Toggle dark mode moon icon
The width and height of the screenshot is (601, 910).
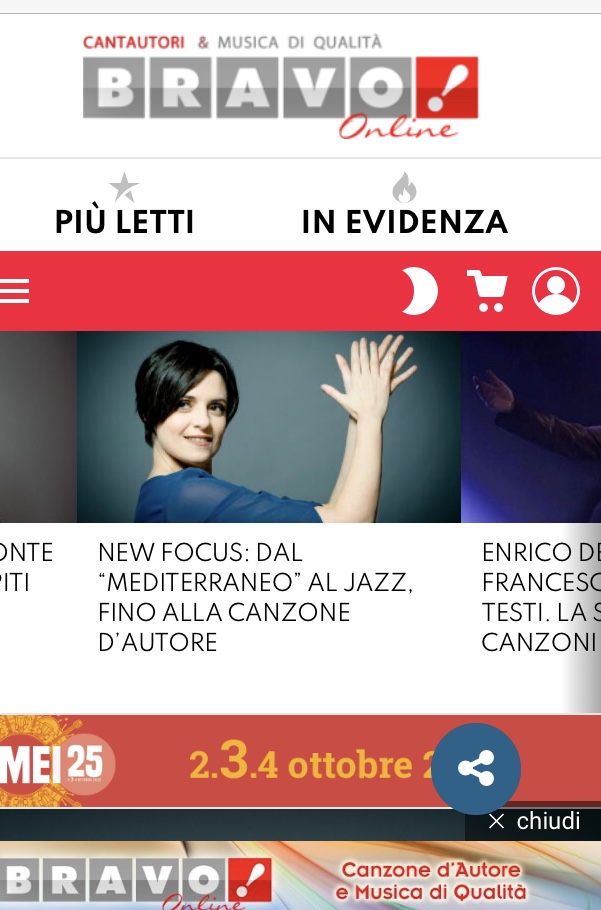coord(420,292)
